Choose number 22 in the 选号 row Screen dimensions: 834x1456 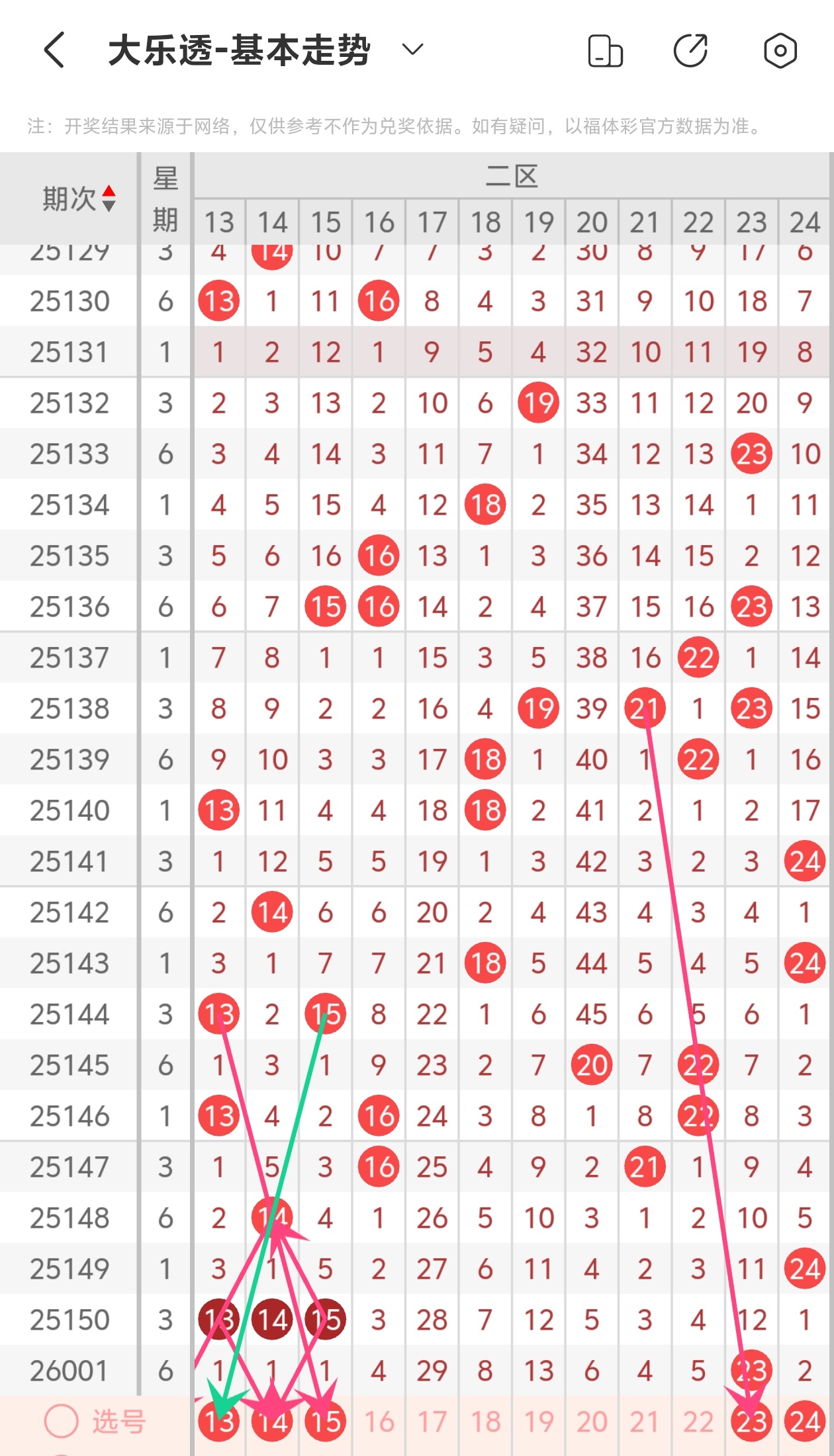[x=698, y=1421]
